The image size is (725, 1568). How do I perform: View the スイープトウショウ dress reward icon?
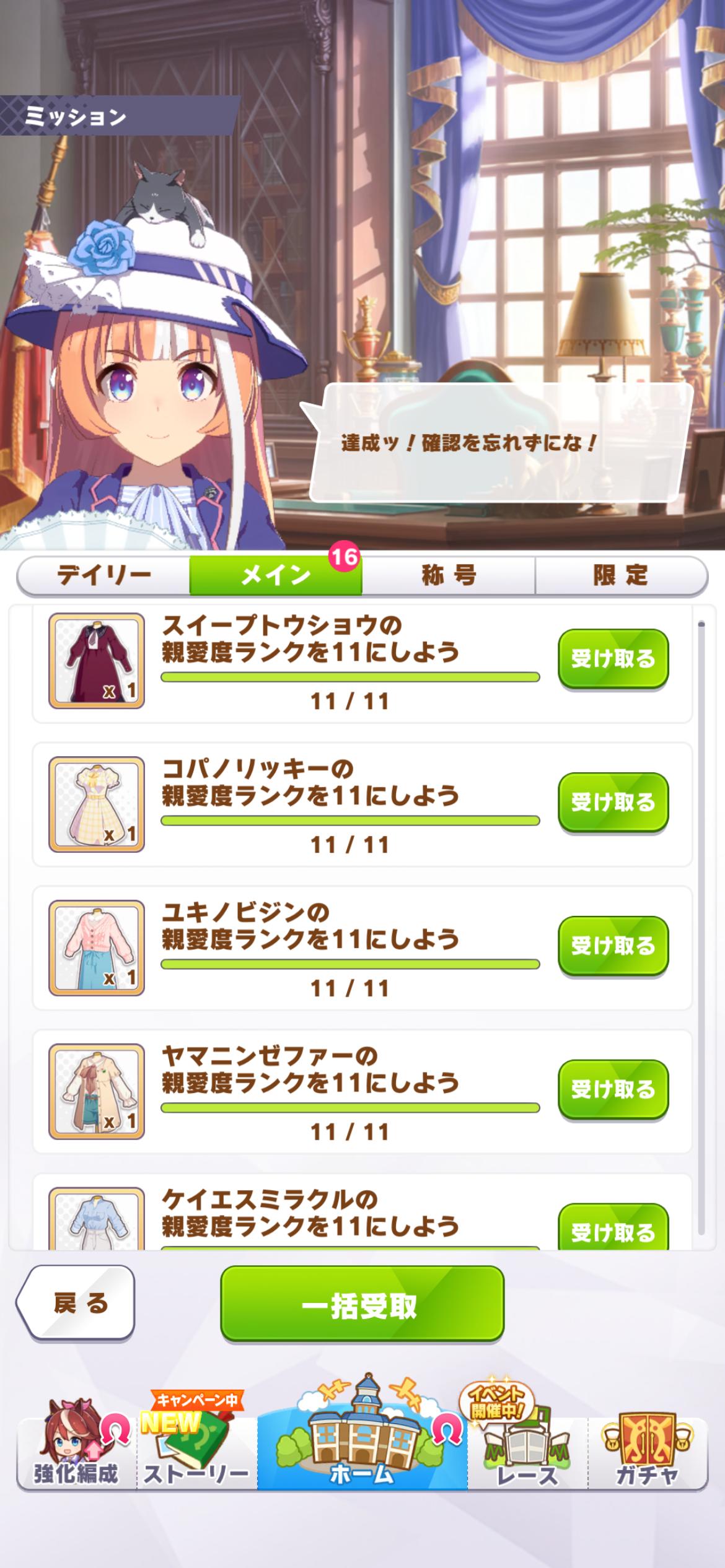coord(97,661)
